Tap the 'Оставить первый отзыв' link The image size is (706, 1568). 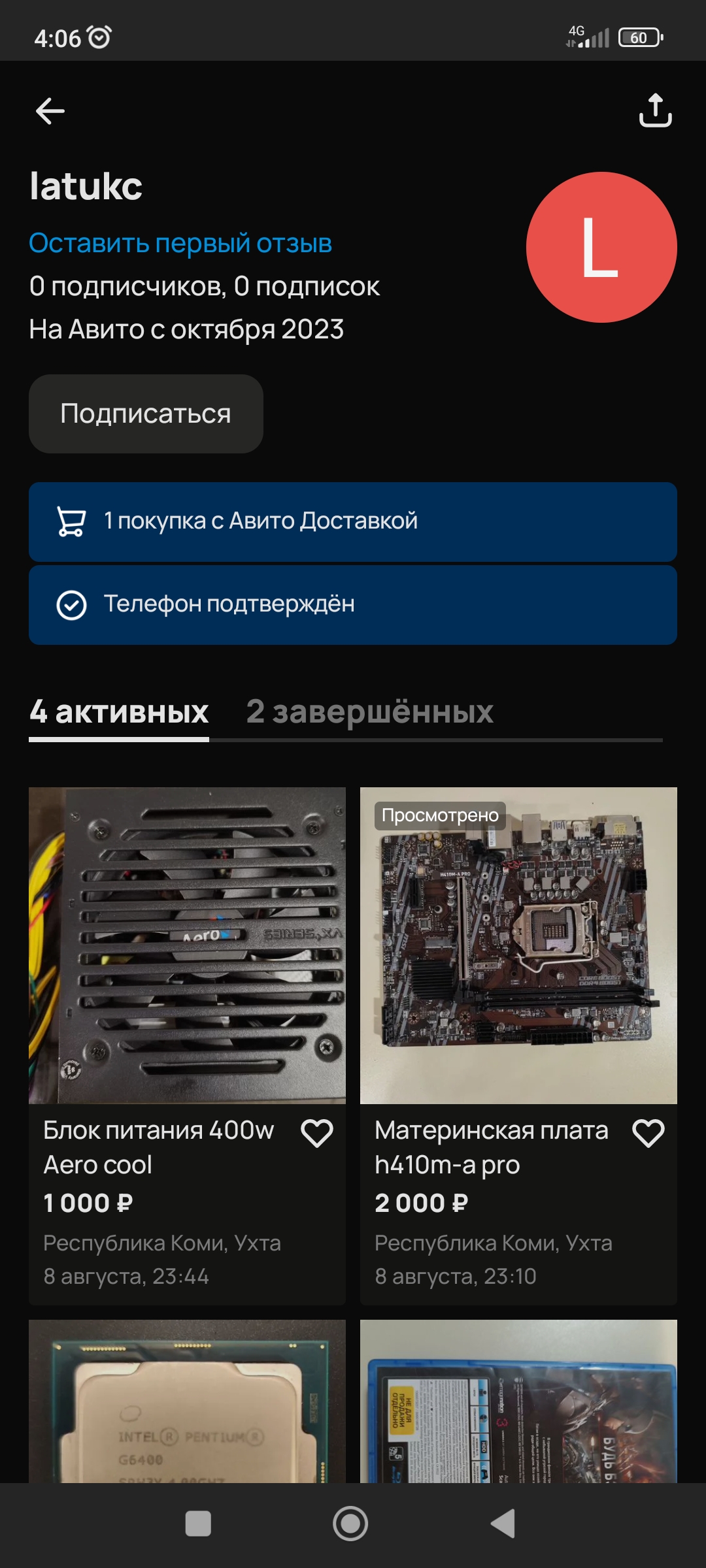[180, 243]
